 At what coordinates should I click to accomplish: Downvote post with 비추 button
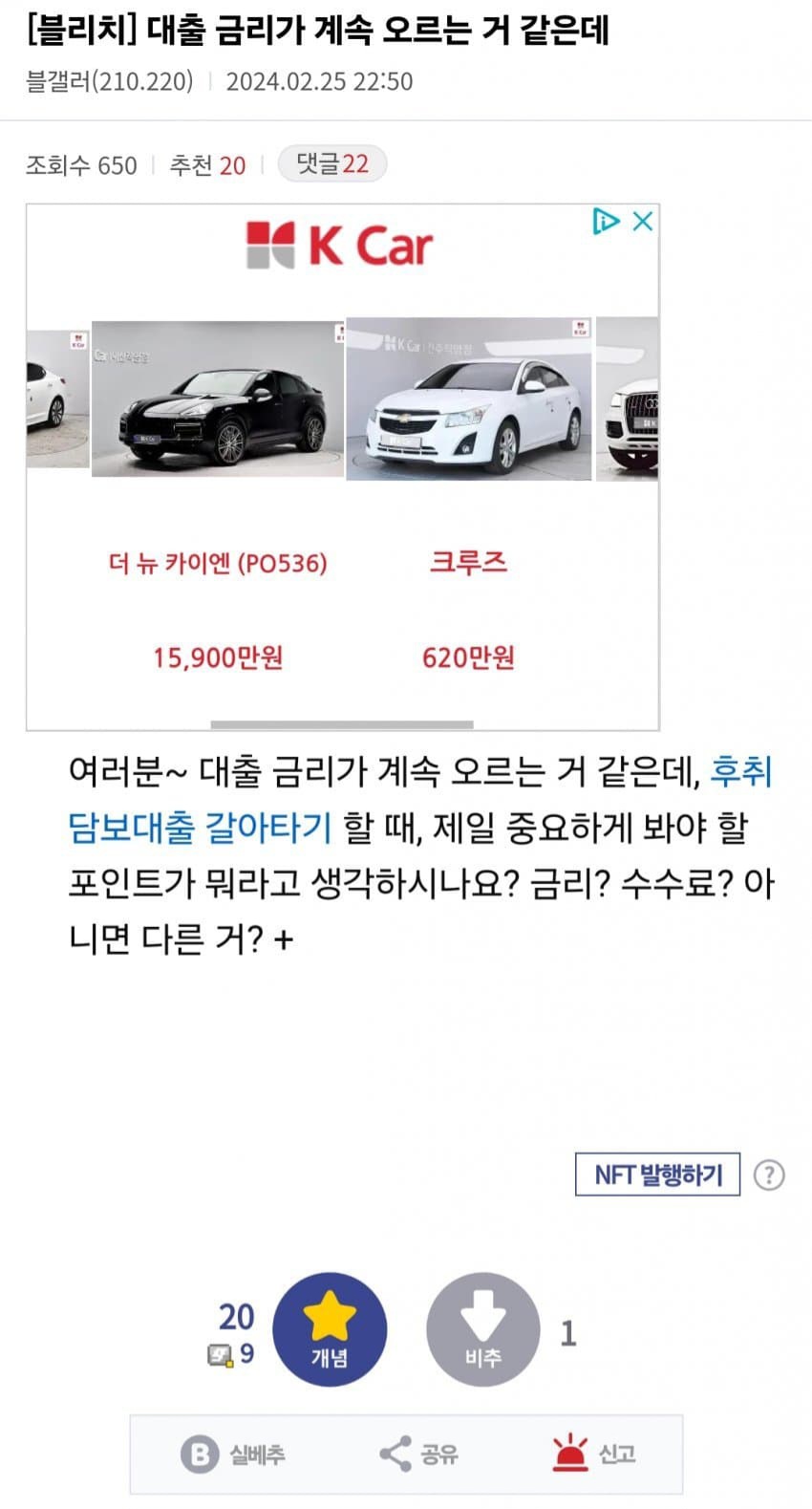482,1329
